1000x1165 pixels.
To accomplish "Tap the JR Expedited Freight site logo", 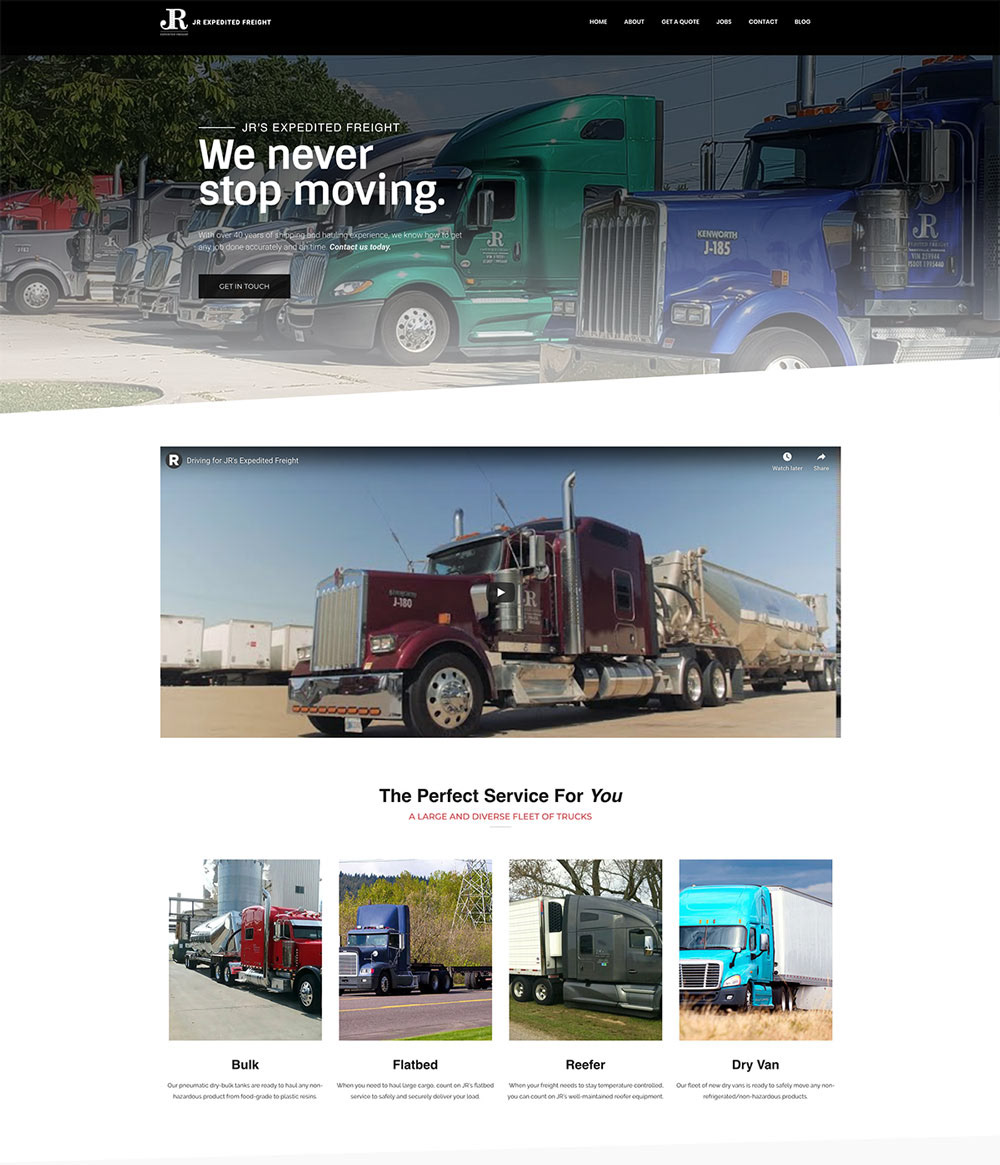I will [215, 21].
